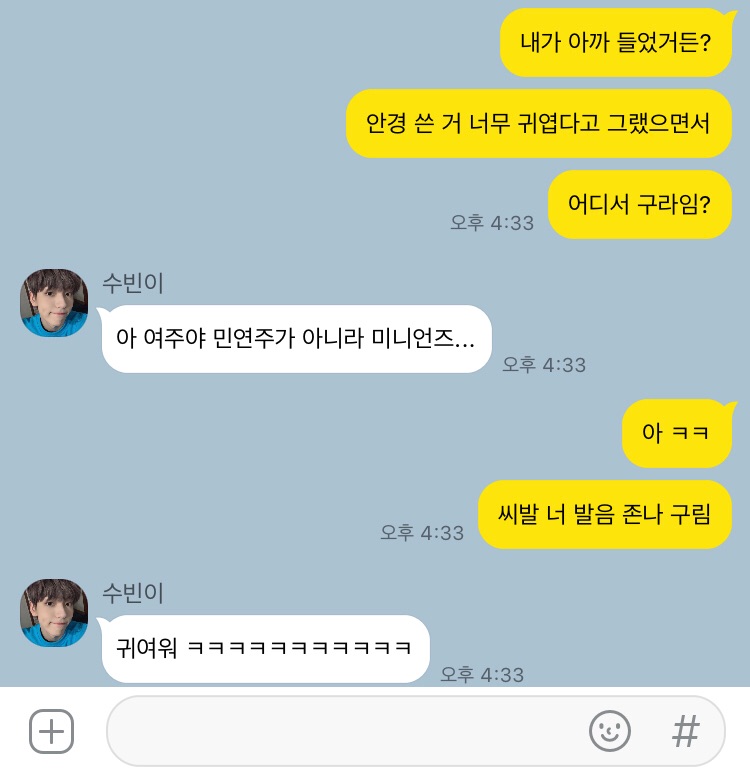The height and width of the screenshot is (774, 750).
Task: Open 수빈이's profile picture beside 아 여주야 message
Action: click(54, 303)
